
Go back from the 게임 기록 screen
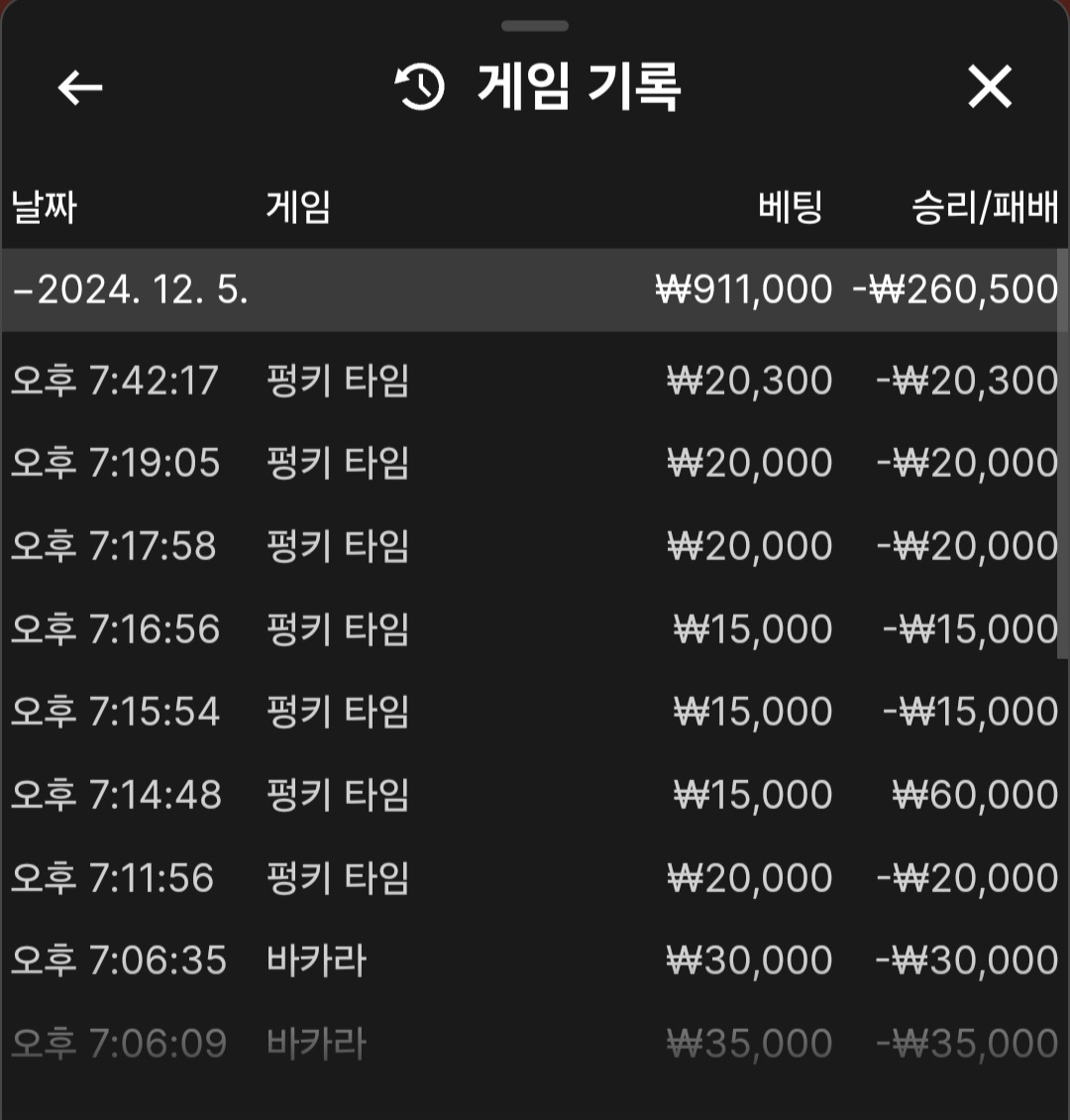(x=80, y=87)
